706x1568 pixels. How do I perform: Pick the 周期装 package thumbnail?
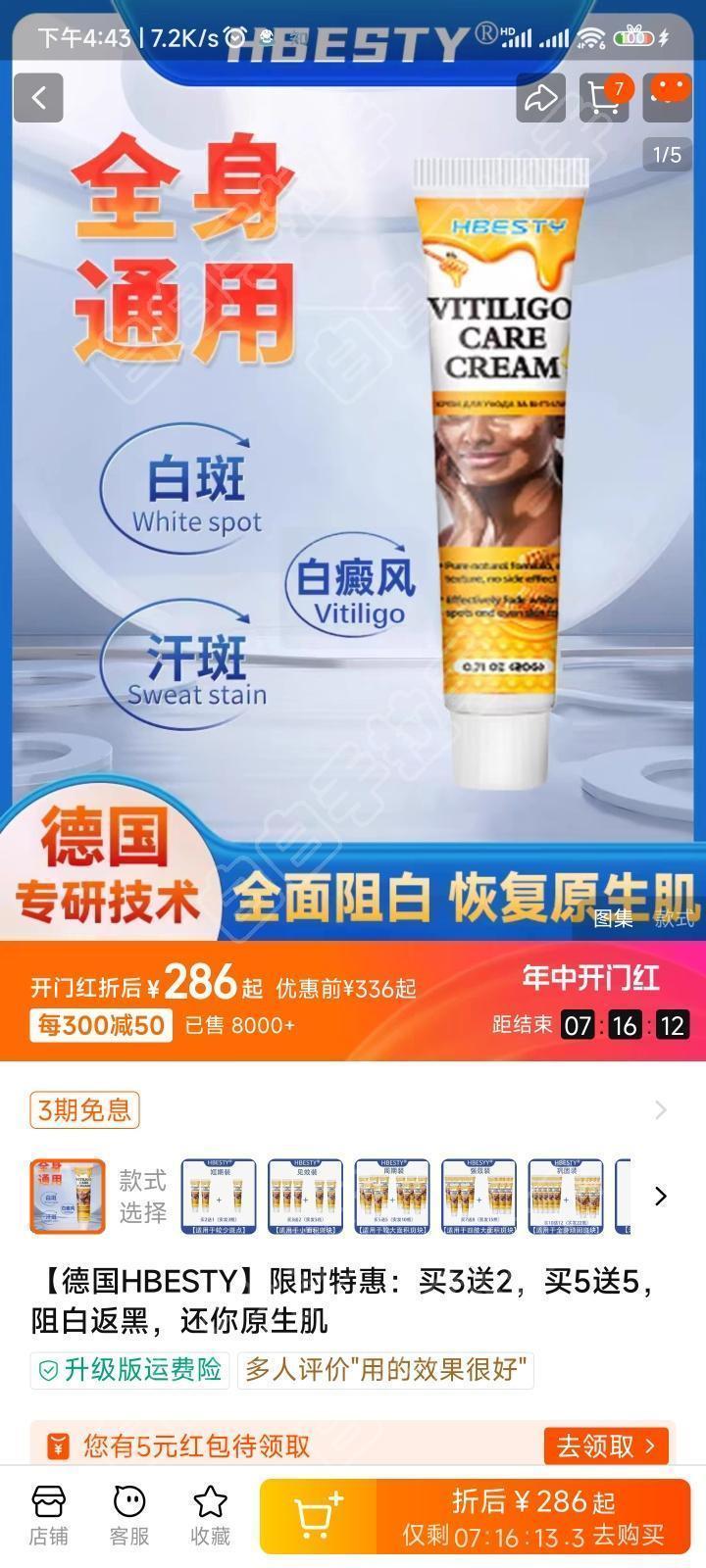click(392, 1196)
